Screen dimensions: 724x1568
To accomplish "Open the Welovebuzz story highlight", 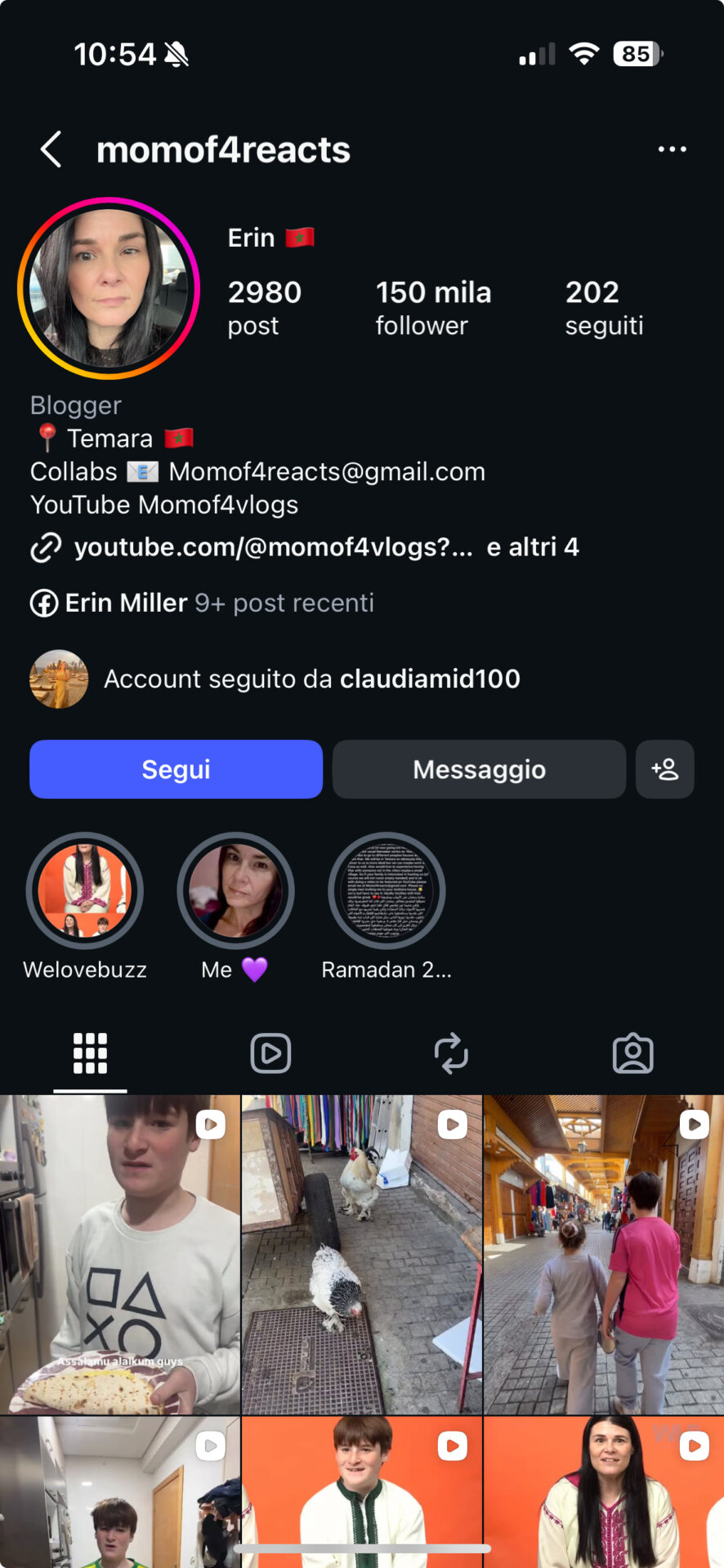I will [x=85, y=891].
